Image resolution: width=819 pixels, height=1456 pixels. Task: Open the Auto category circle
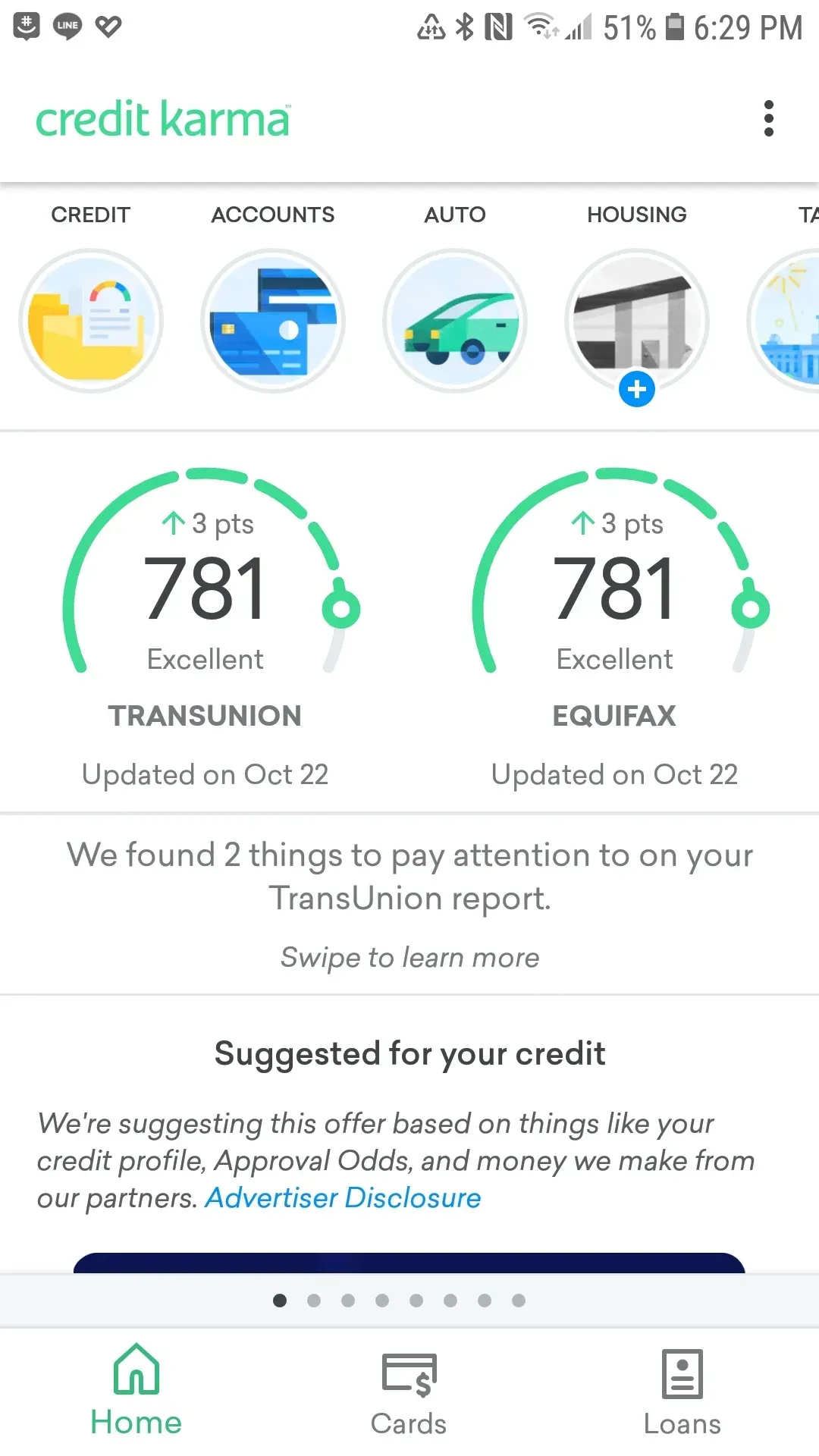click(455, 321)
